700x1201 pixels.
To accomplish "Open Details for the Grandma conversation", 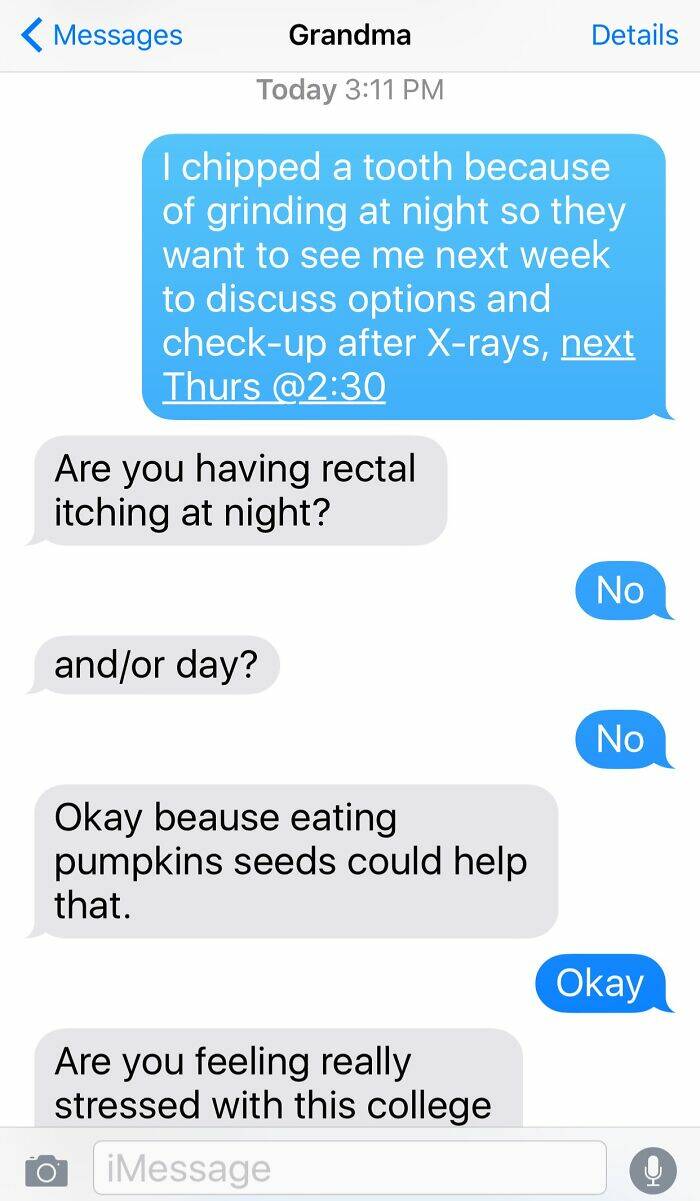I will 634,35.
